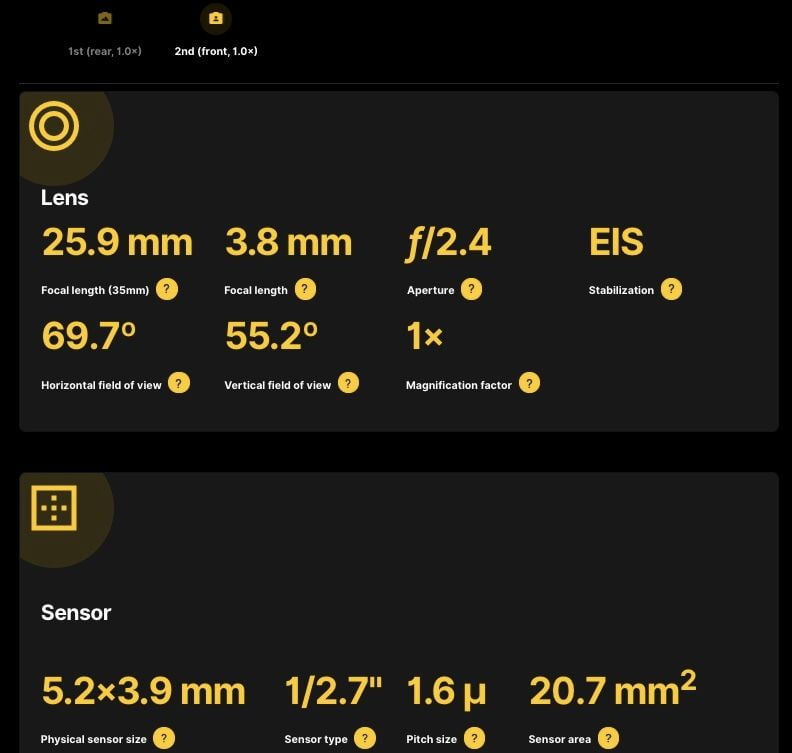Viewport: 792px width, 753px height.
Task: Open help for Vertical field of view
Action: point(348,384)
